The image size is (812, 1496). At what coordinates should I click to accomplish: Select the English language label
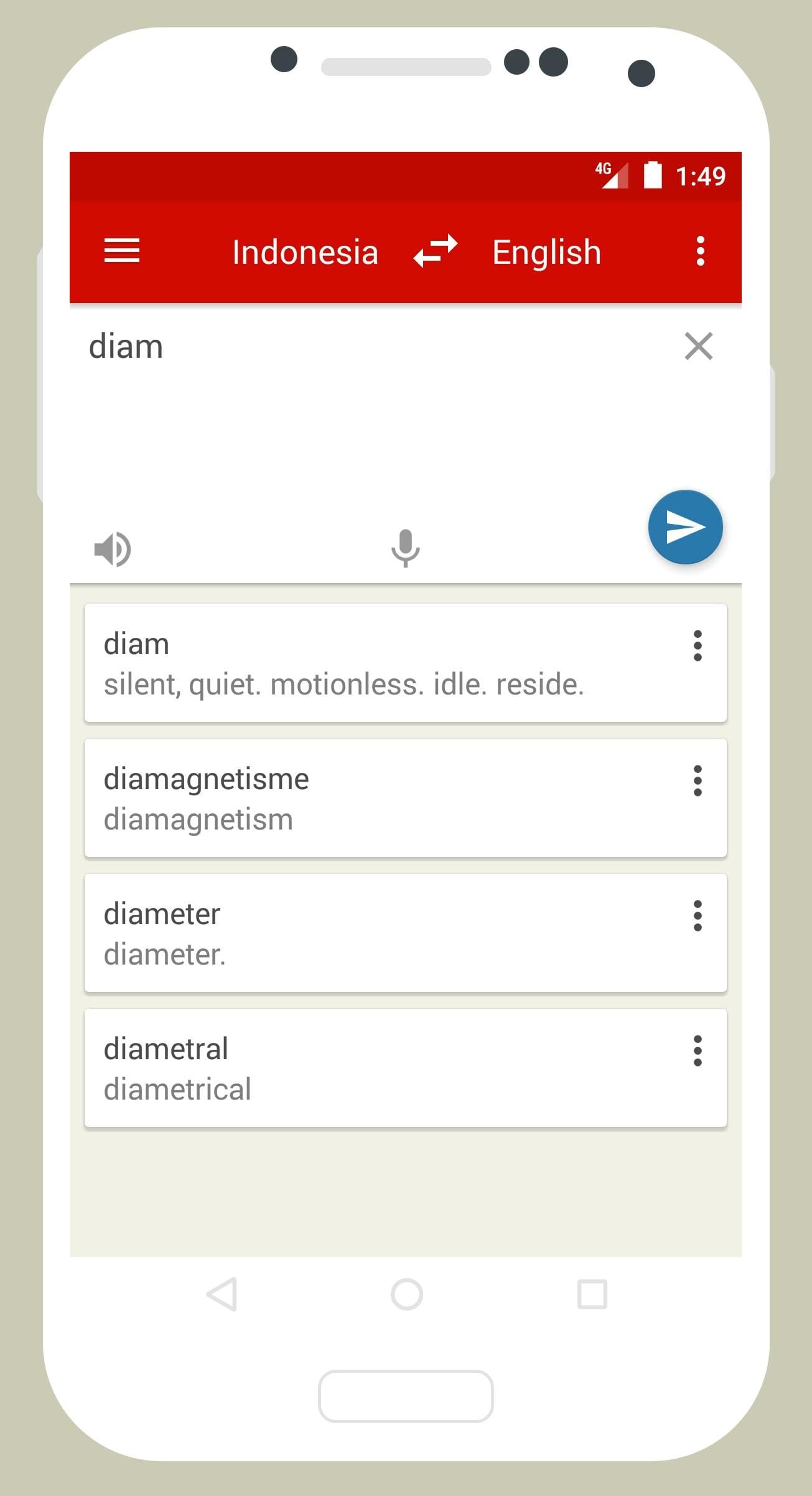[x=546, y=251]
